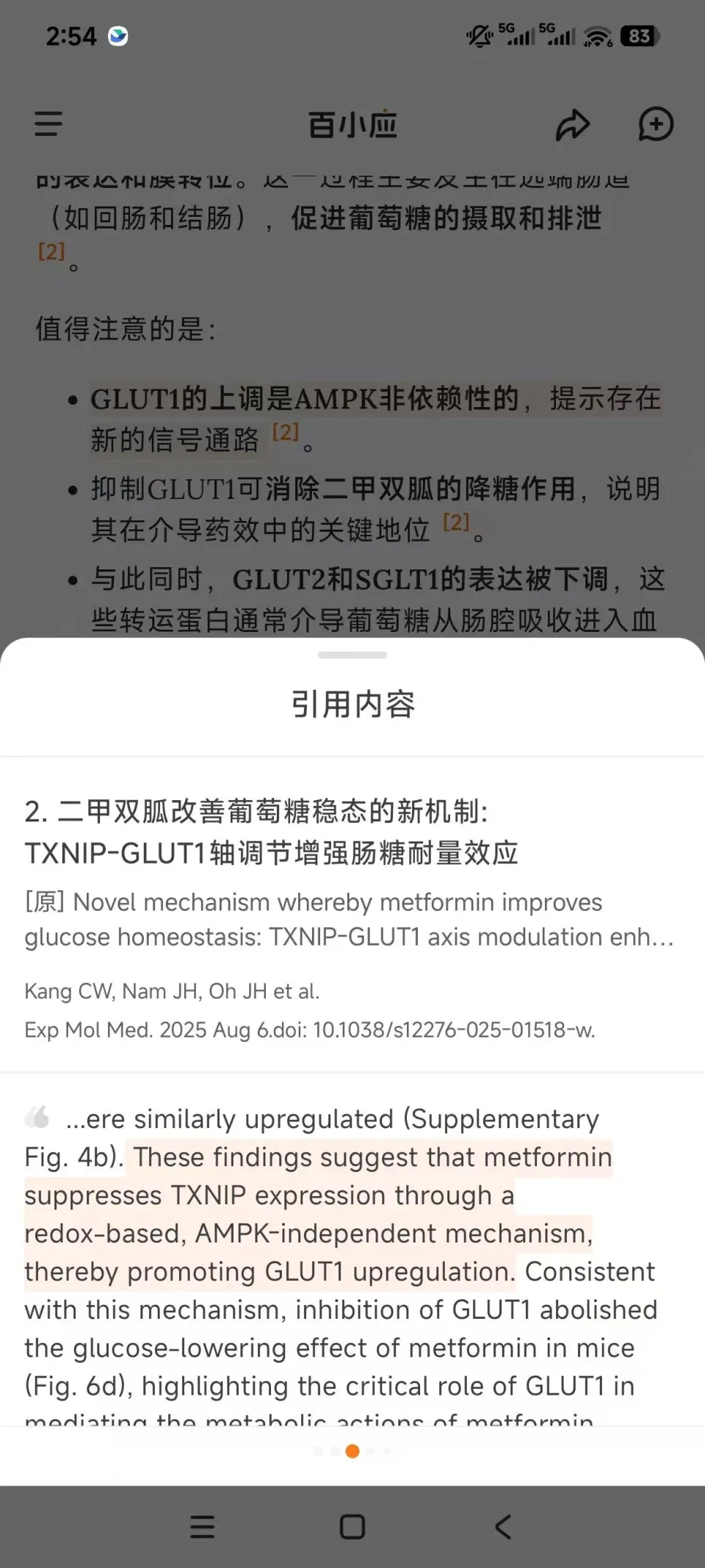Tap the bottom sheet drag handle
This screenshot has width=705, height=1568.
(x=352, y=655)
